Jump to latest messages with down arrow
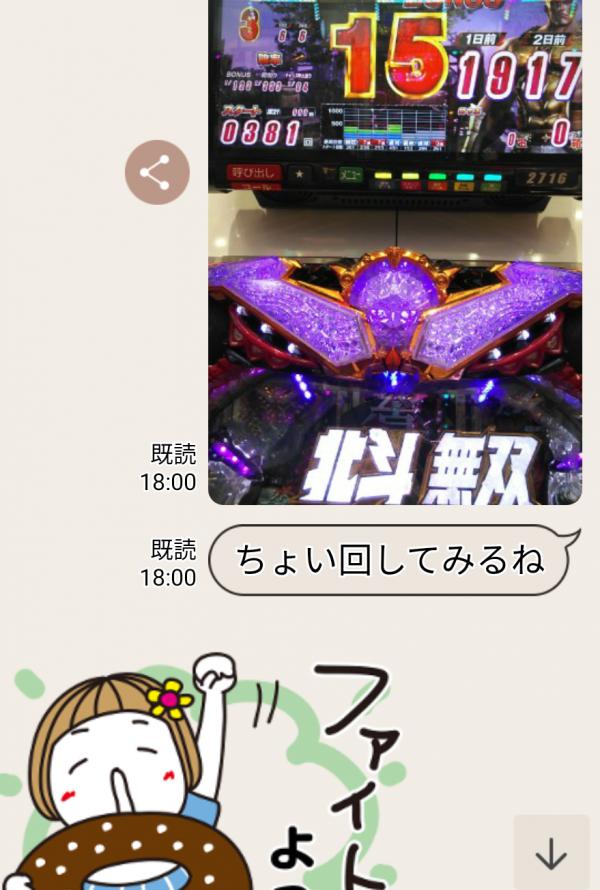The height and width of the screenshot is (890, 600). point(551,853)
